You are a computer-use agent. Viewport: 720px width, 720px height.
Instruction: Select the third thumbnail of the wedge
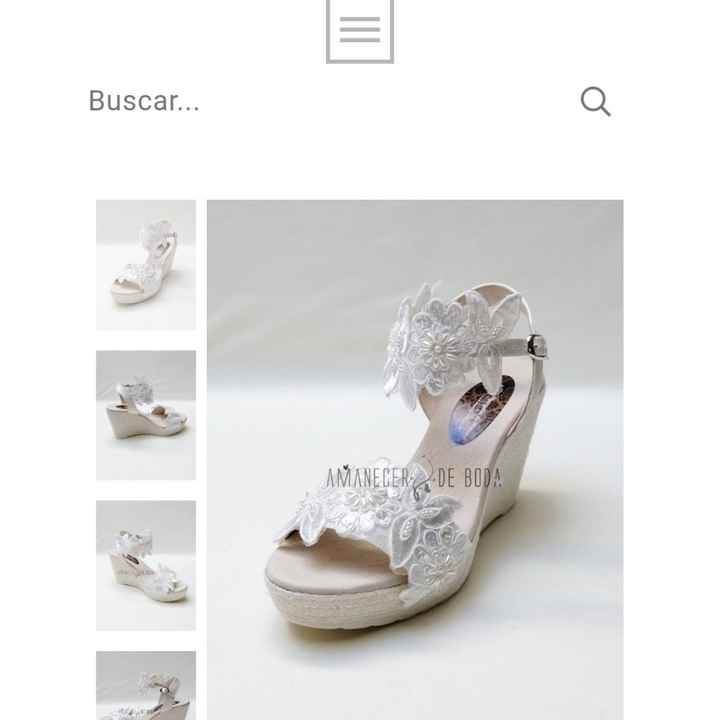(x=146, y=565)
